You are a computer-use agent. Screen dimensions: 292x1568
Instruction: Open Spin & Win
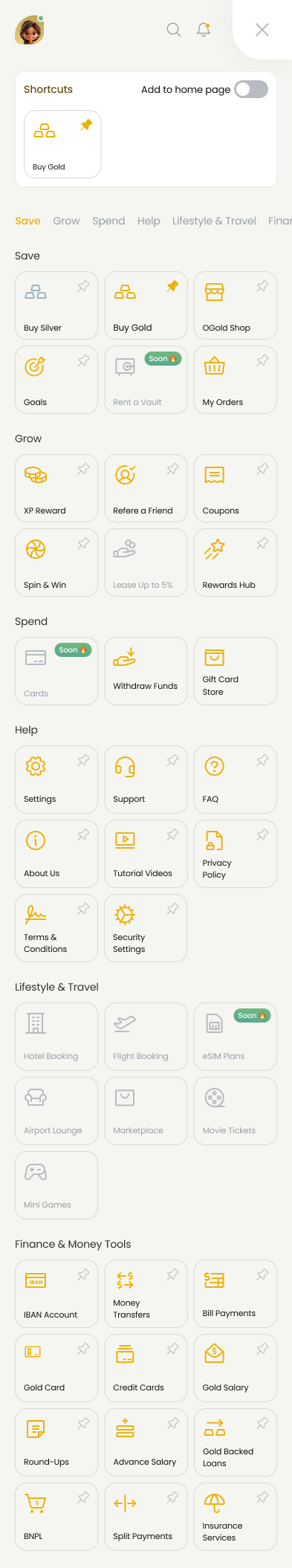[56, 563]
